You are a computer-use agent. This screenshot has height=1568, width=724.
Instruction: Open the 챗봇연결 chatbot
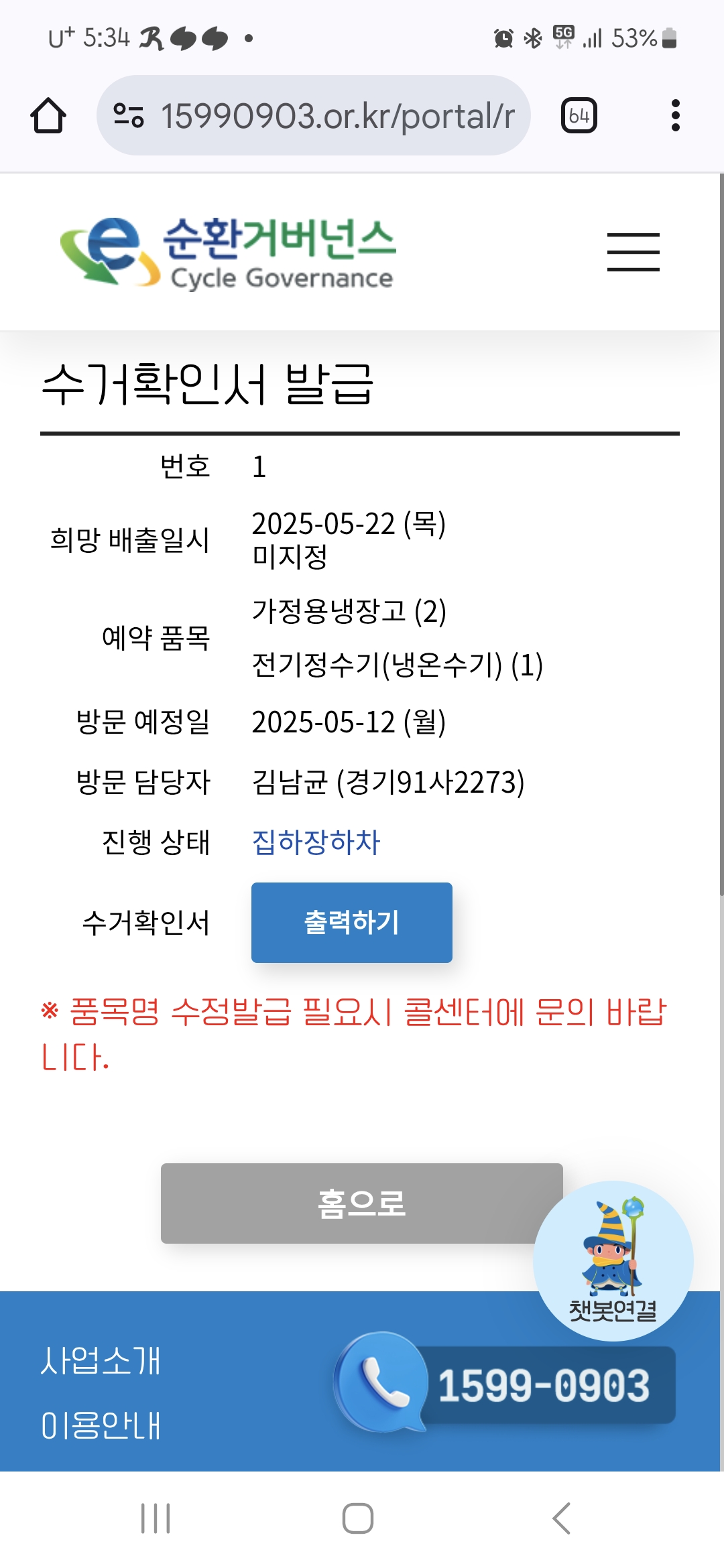tap(613, 1261)
